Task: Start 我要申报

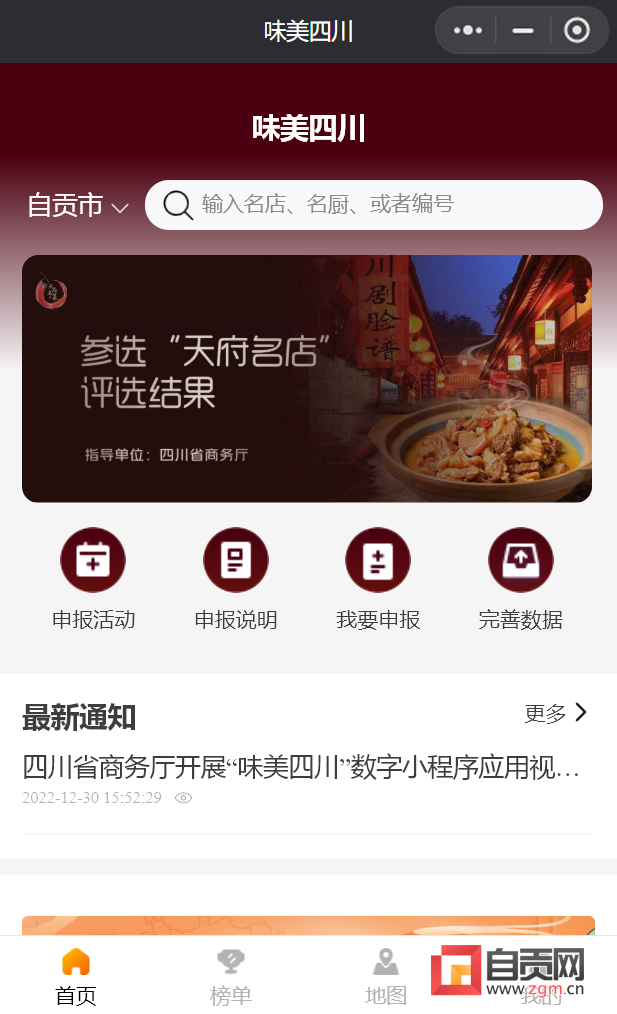Action: click(378, 580)
